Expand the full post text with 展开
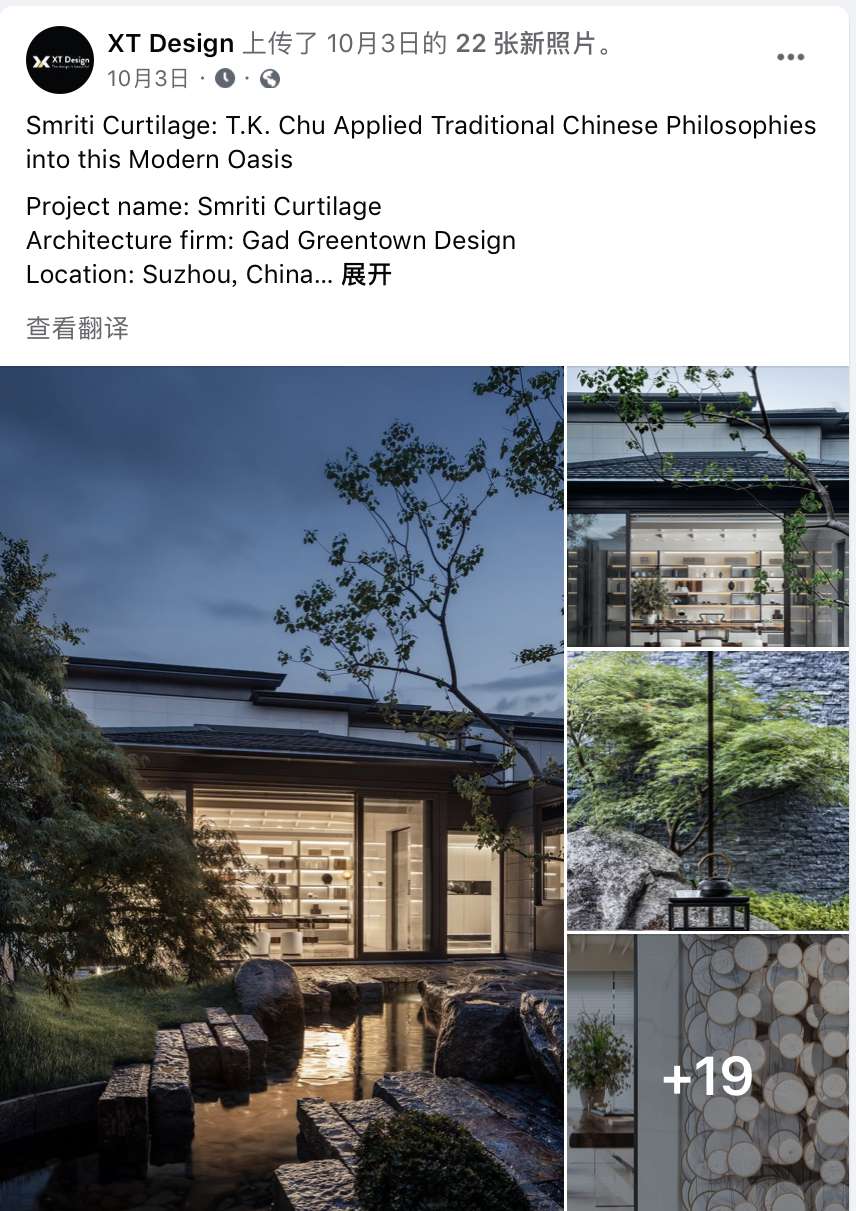The width and height of the screenshot is (856, 1211). pos(366,275)
